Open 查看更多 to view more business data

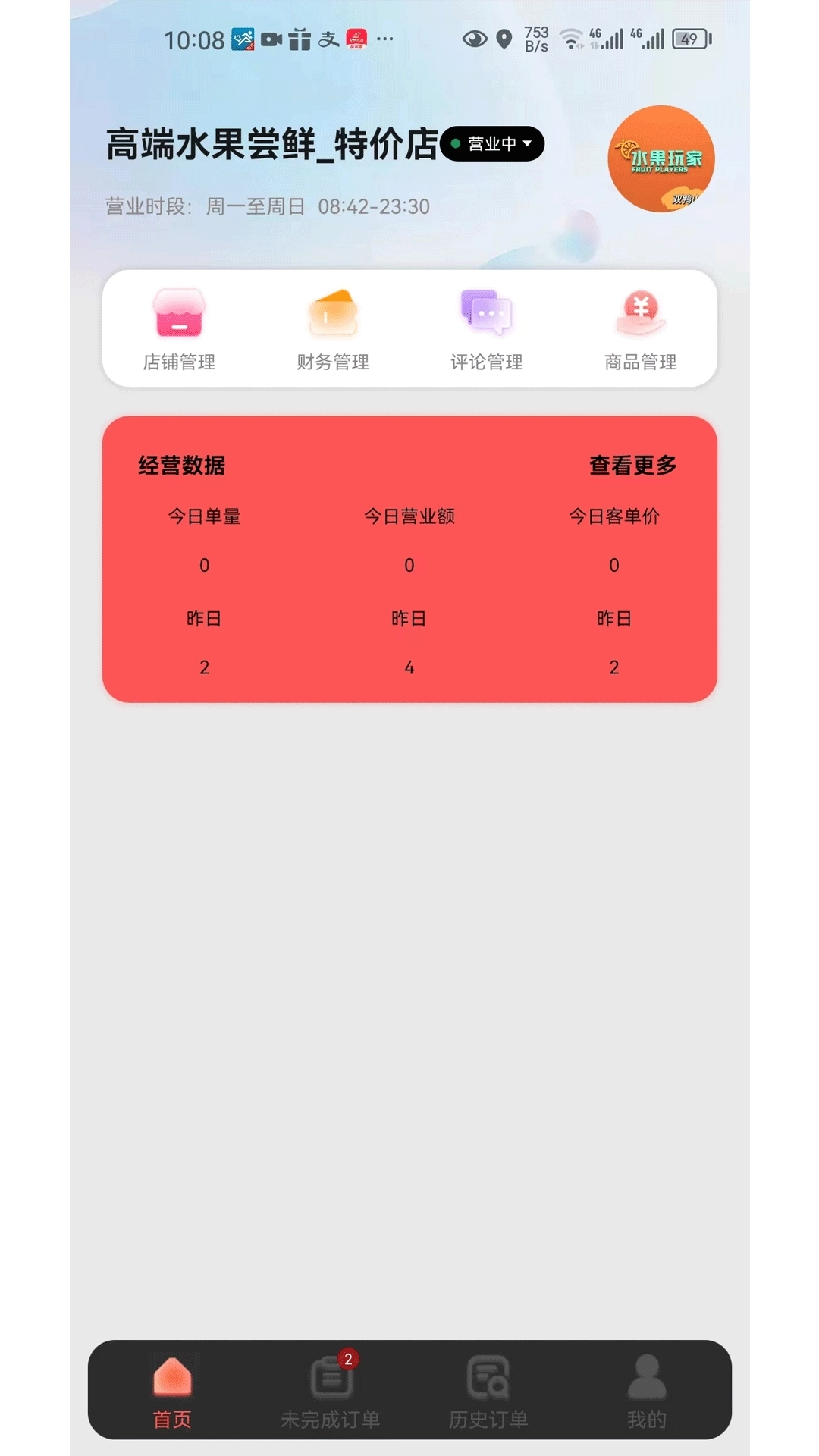(634, 464)
